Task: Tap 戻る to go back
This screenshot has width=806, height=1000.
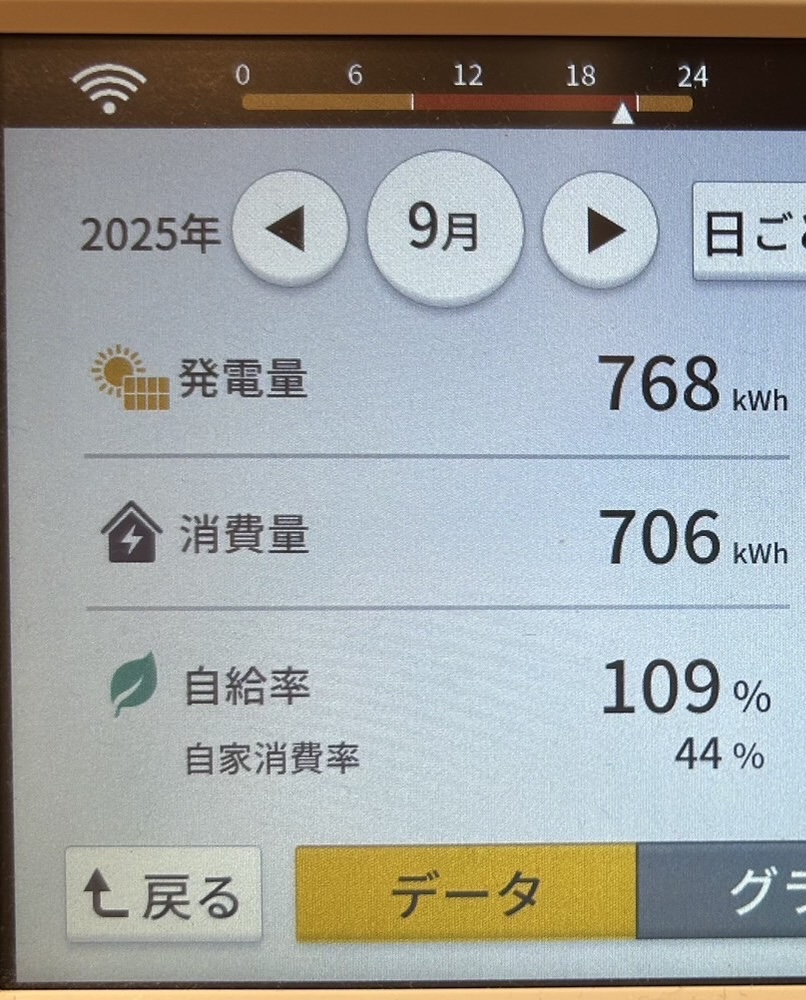Action: point(165,895)
